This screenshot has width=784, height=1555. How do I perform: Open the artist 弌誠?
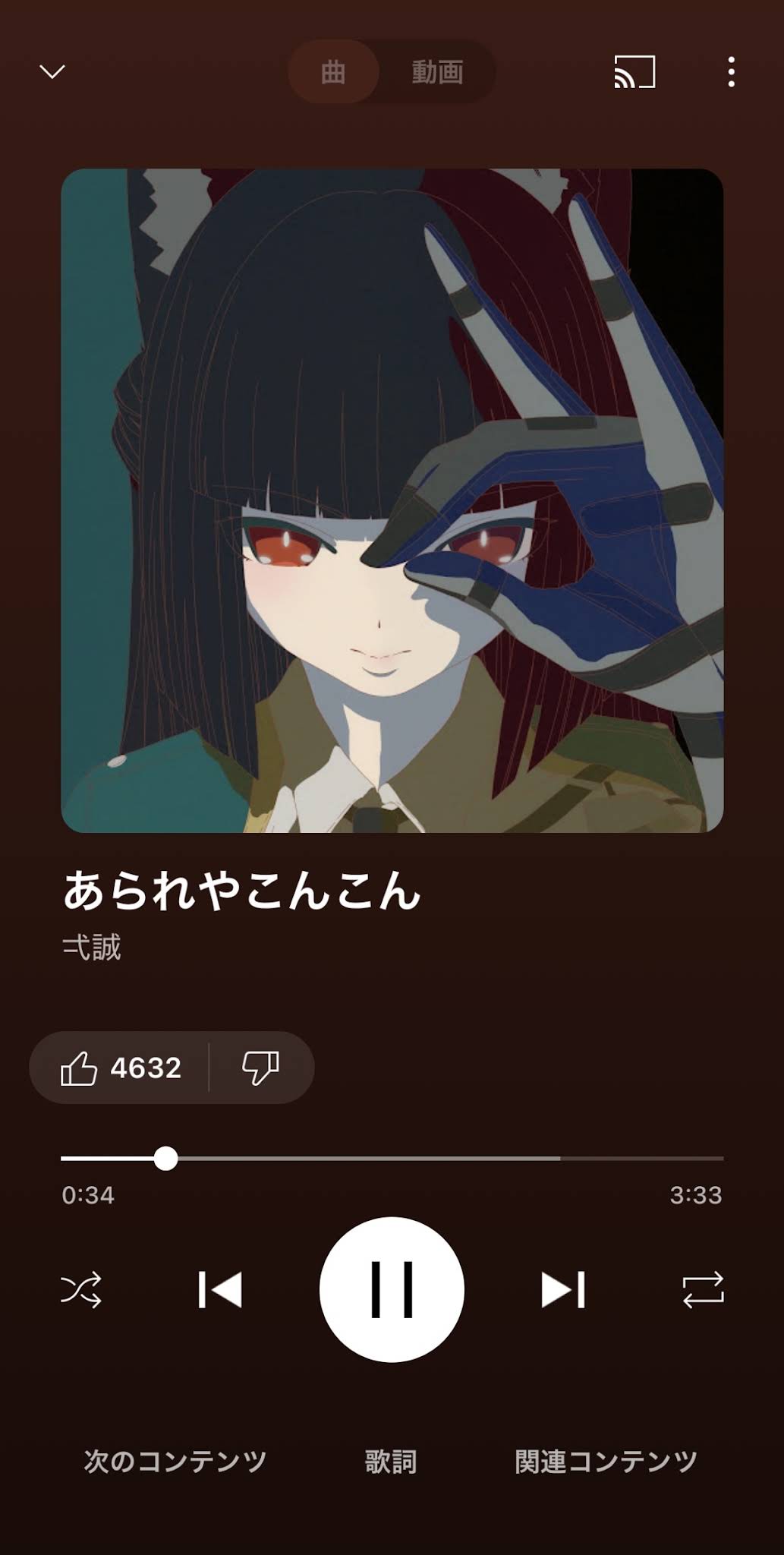pyautogui.click(x=92, y=947)
